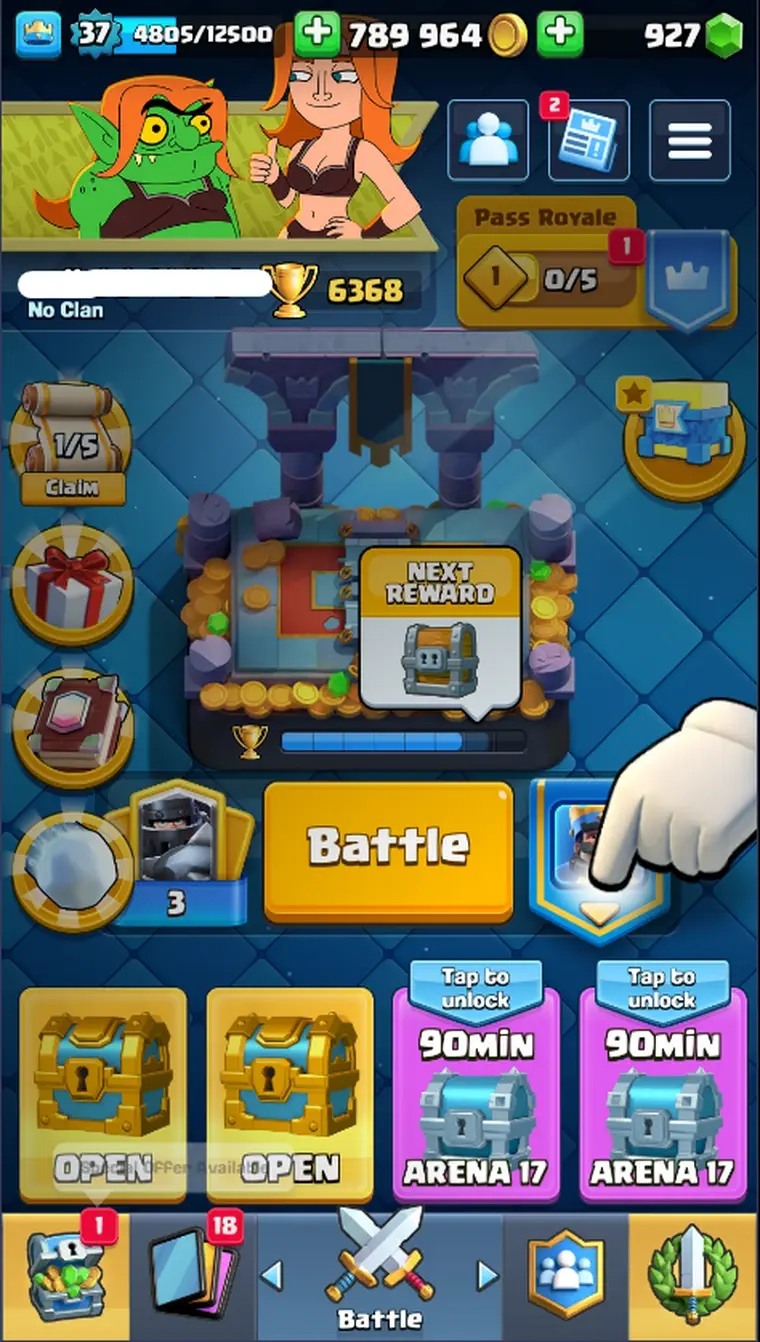
Task: Open the magic book icon
Action: (72, 726)
